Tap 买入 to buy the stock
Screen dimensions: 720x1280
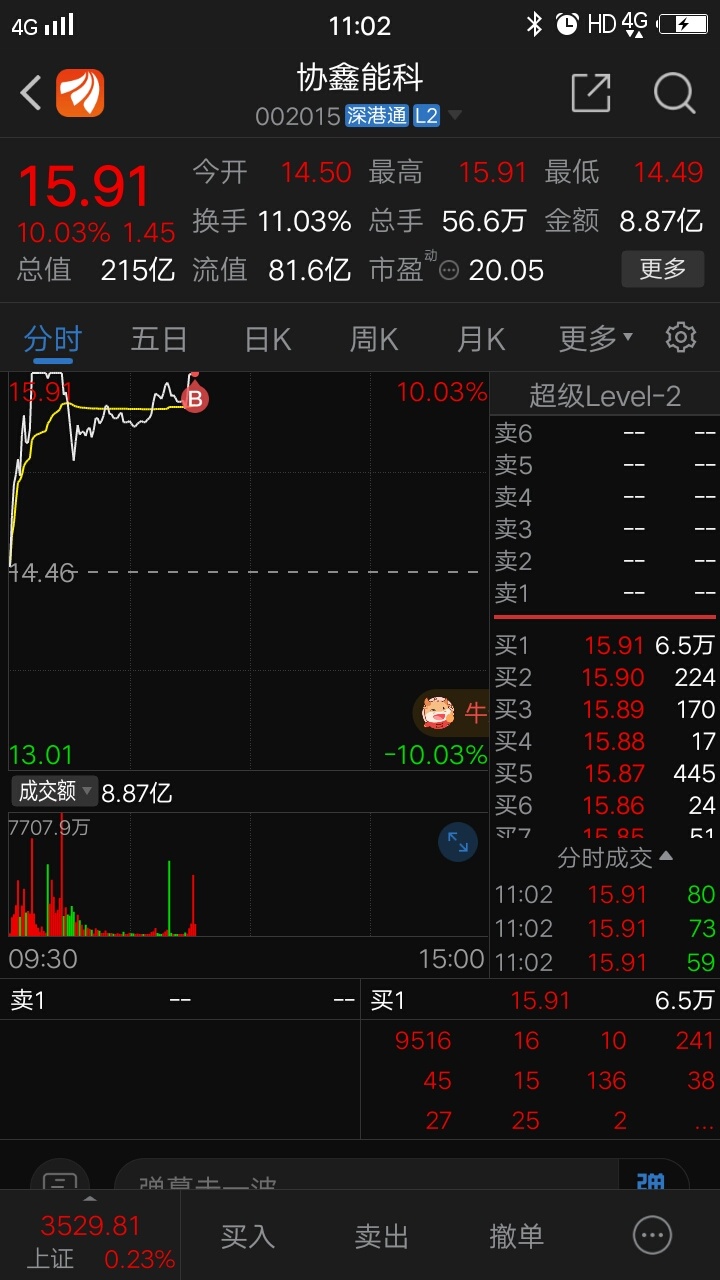tap(247, 1236)
